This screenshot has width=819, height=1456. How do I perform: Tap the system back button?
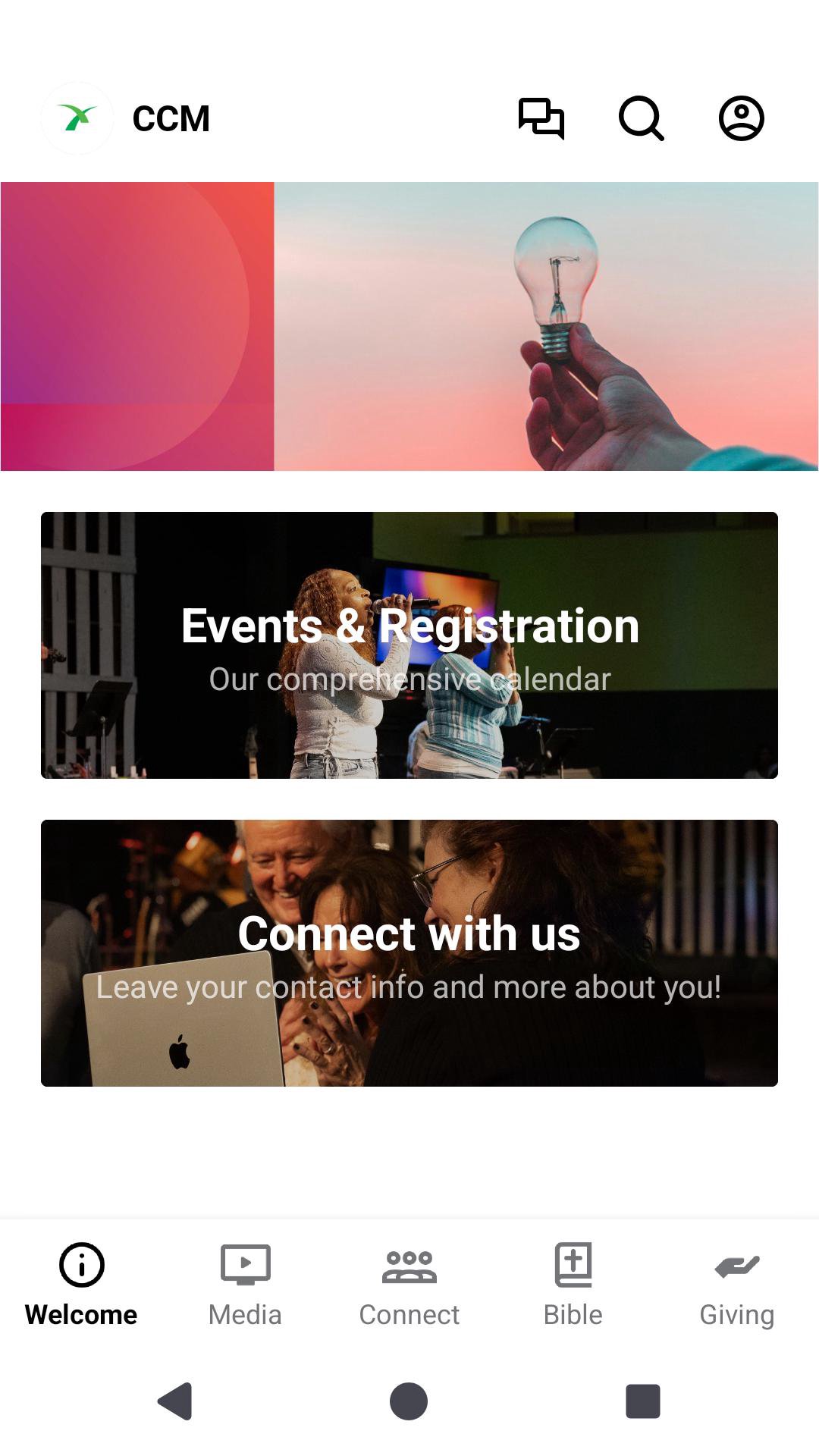click(175, 1401)
